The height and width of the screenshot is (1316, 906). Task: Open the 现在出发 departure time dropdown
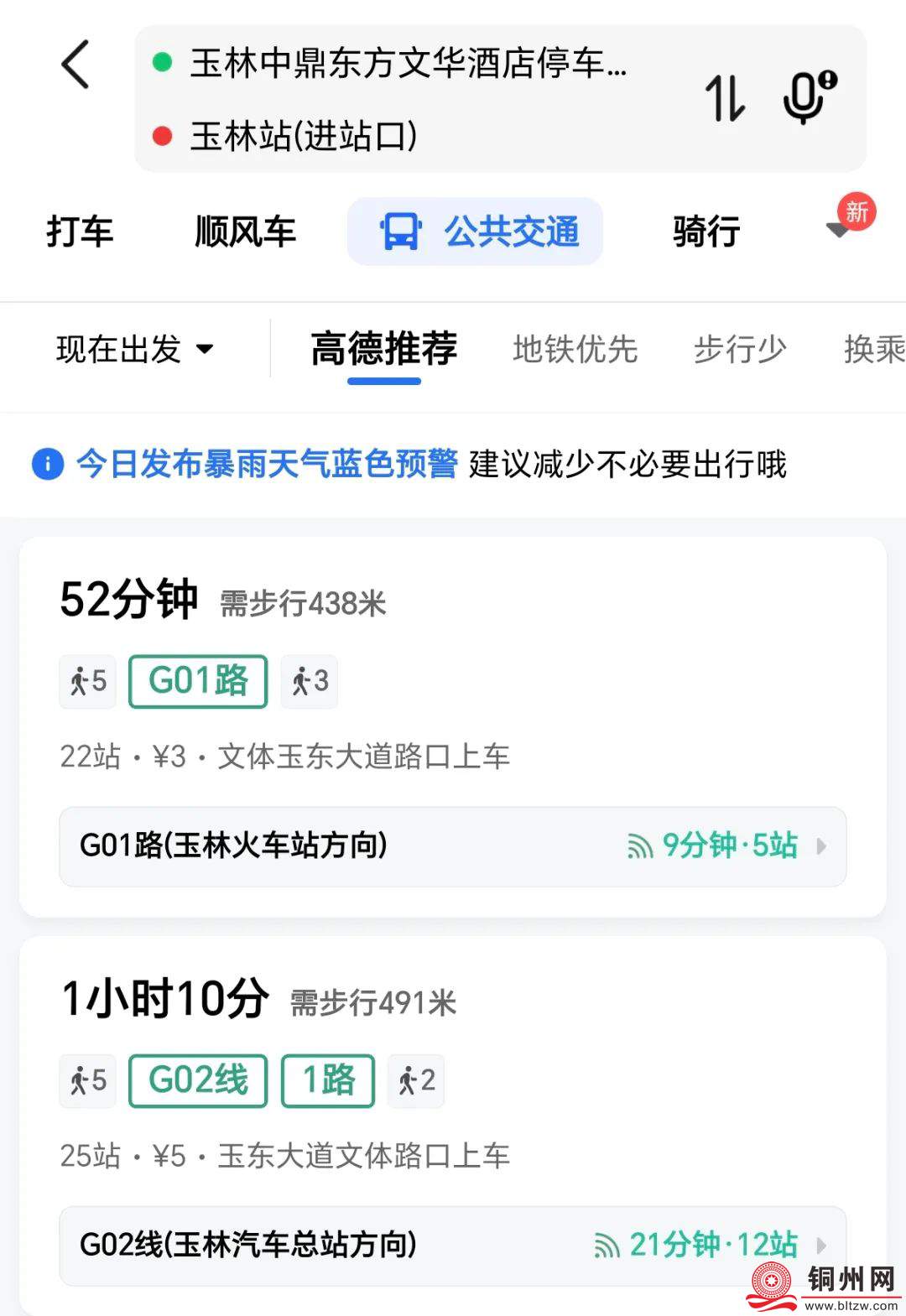tap(134, 349)
